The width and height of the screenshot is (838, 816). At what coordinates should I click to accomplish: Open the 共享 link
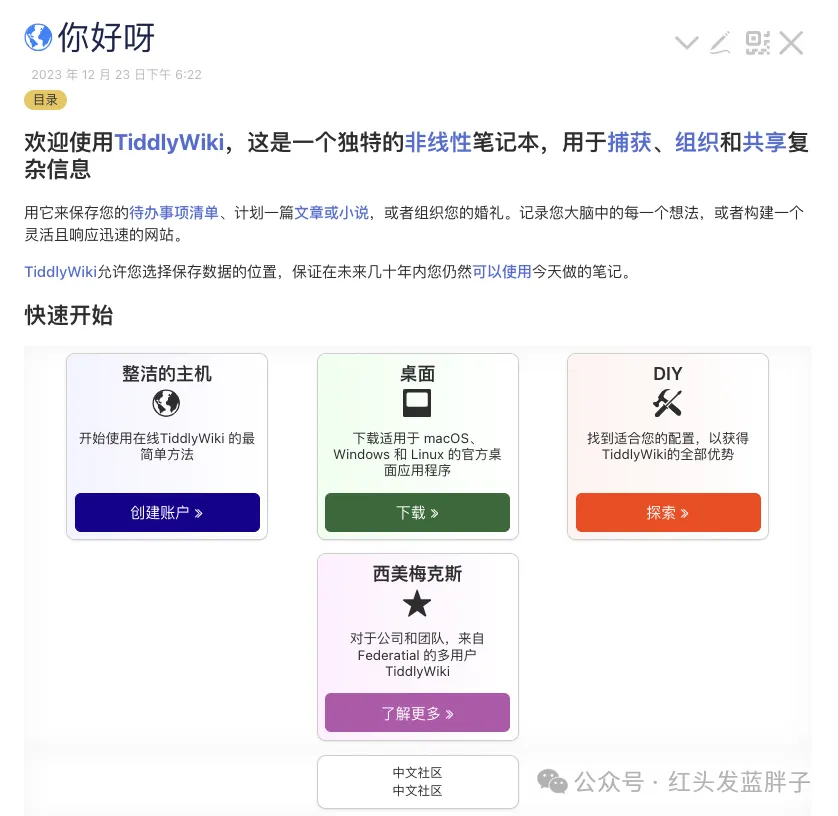coord(764,142)
